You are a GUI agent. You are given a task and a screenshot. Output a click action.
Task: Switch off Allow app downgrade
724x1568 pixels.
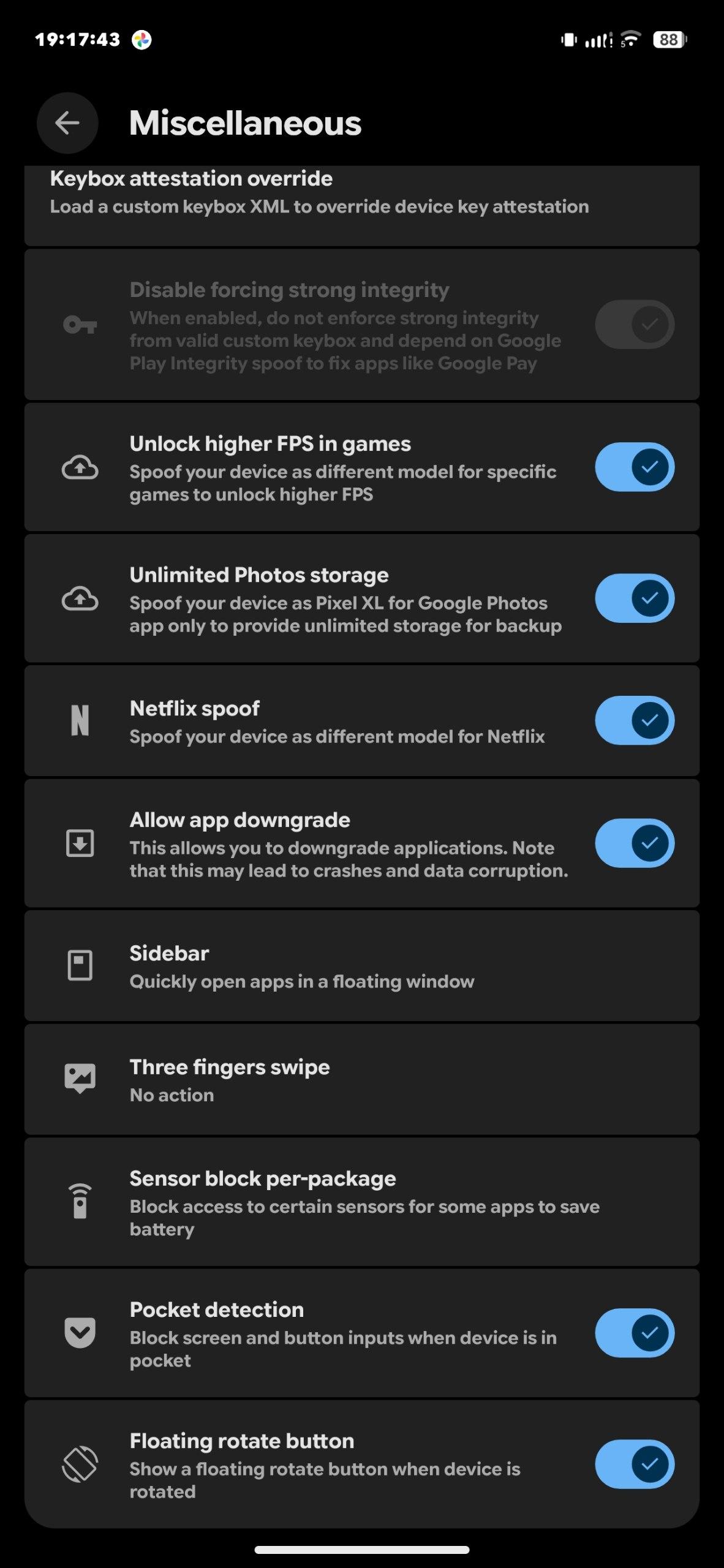coord(634,843)
